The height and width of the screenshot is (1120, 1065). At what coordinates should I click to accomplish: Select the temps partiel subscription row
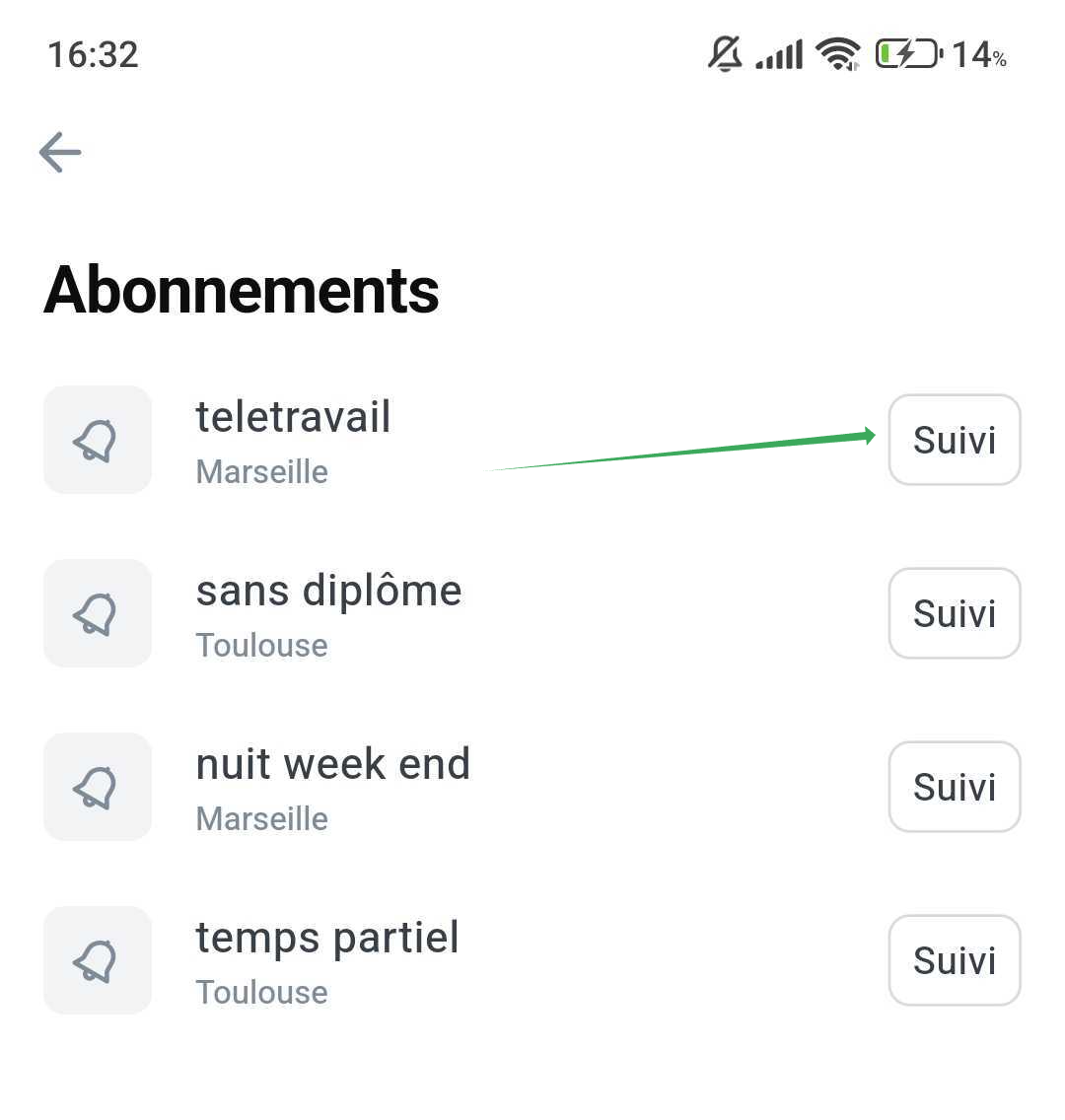point(326,960)
